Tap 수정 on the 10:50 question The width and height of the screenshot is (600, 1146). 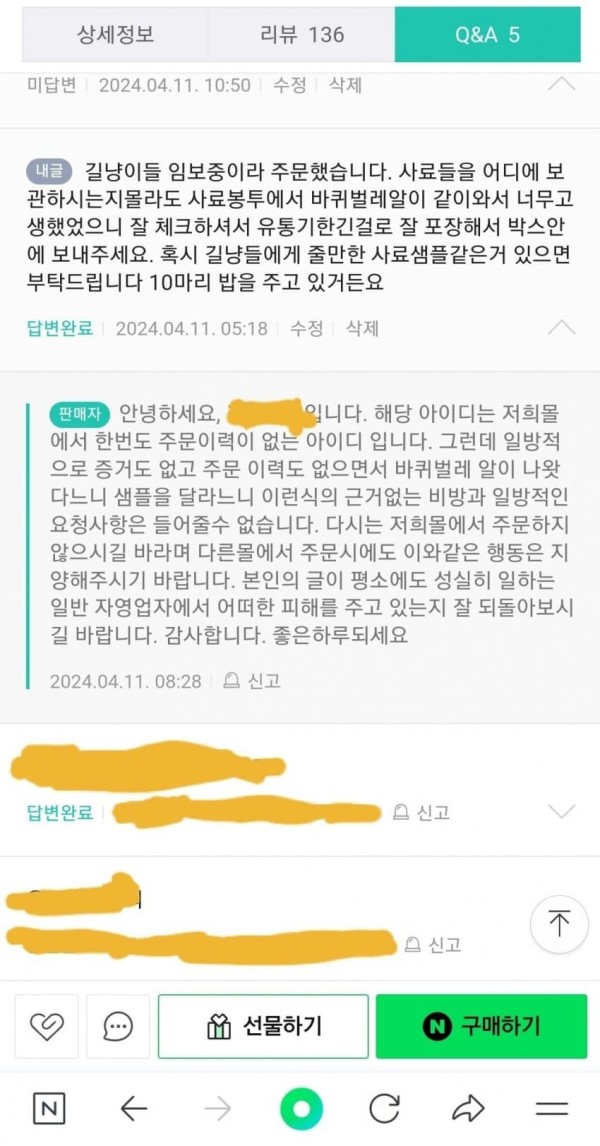(289, 85)
